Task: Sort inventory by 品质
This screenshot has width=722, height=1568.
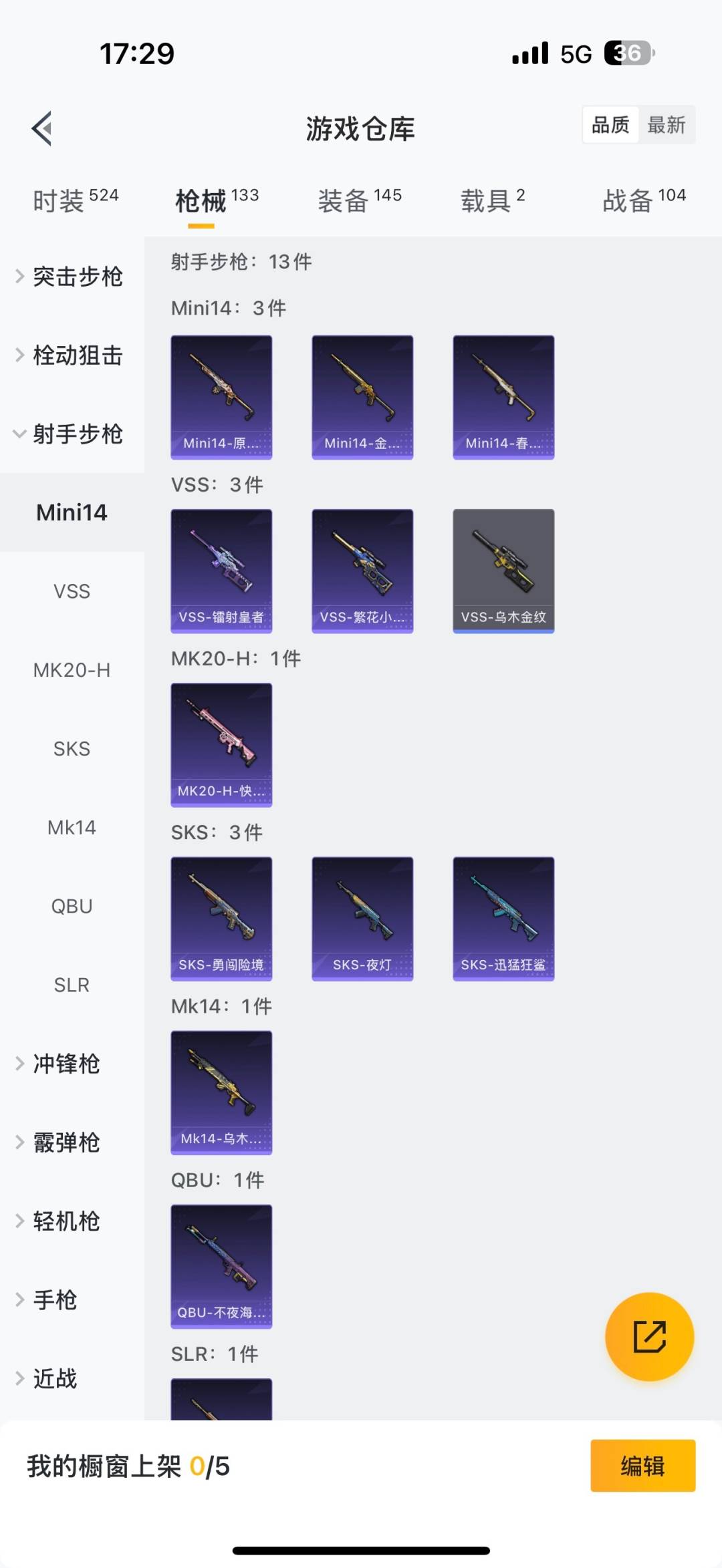Action: tap(610, 125)
